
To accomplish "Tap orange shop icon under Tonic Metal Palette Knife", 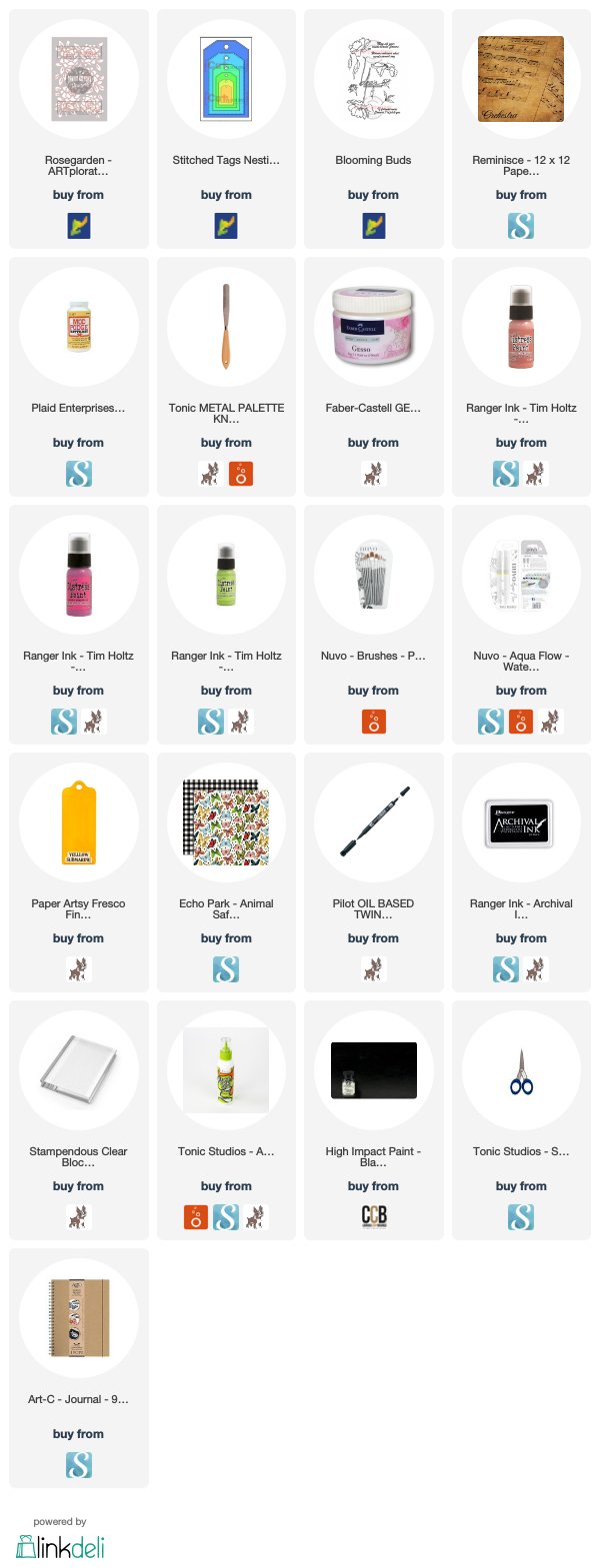I will point(241,474).
